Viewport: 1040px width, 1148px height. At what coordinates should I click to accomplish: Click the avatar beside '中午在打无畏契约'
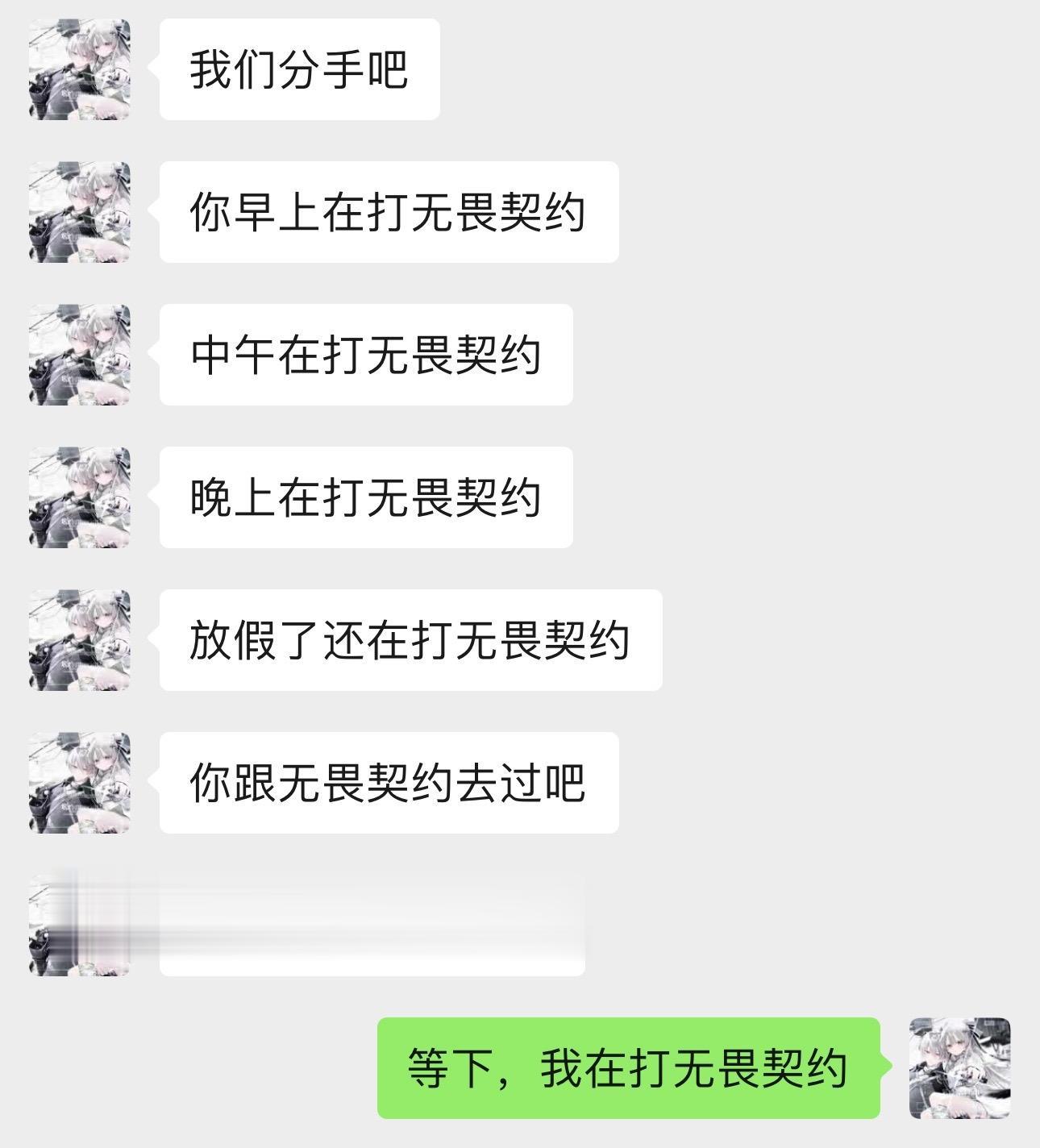pos(81,352)
